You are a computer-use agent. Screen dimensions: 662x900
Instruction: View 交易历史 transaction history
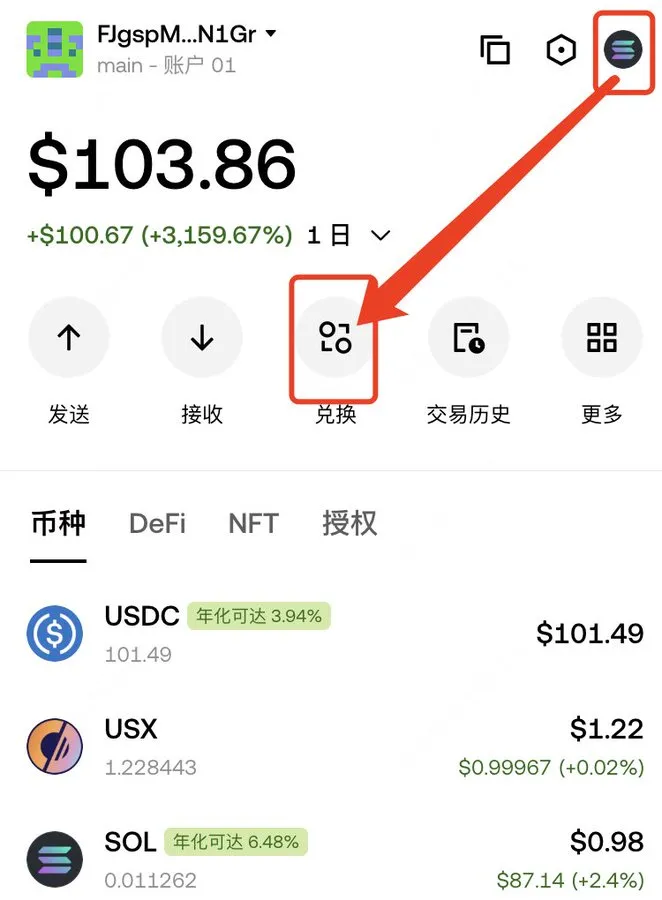[468, 338]
